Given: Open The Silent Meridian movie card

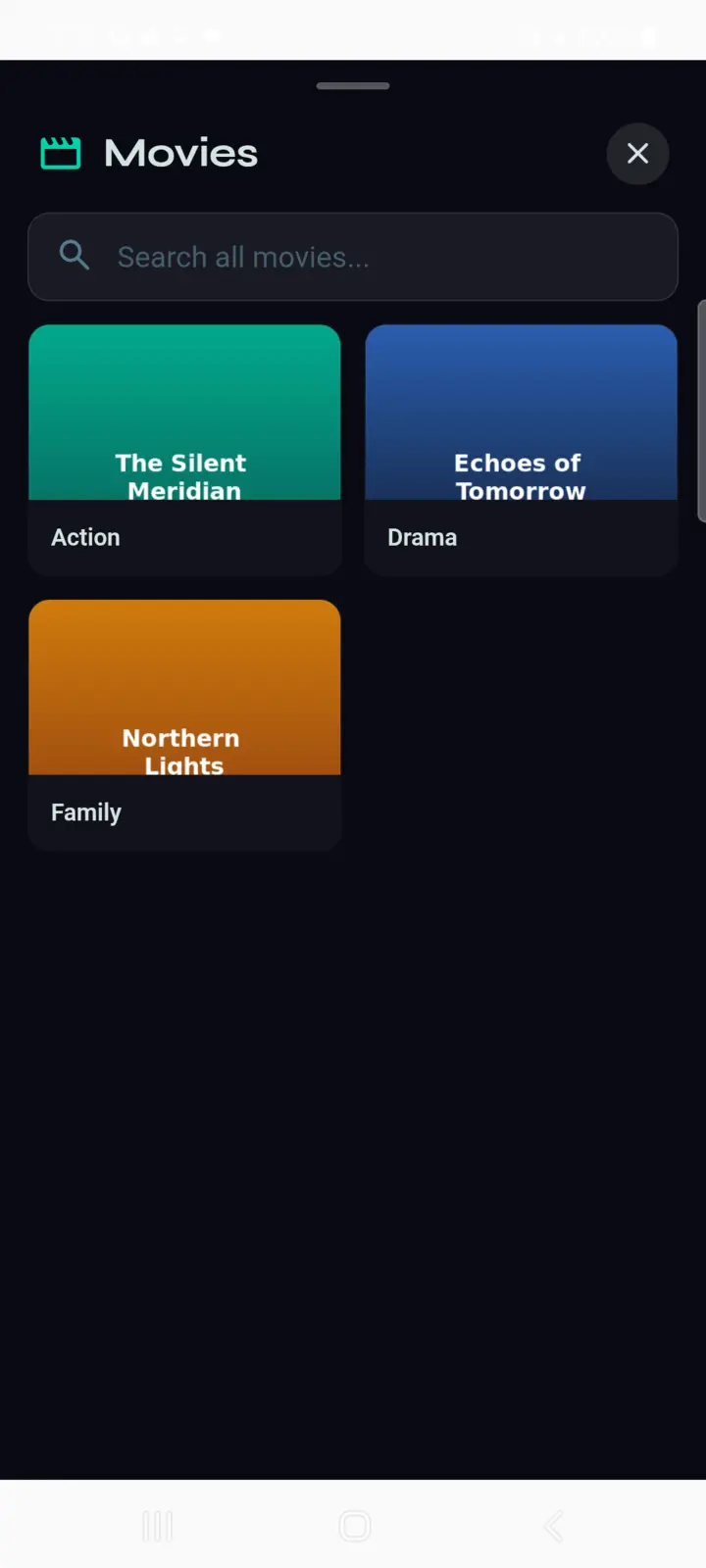Looking at the screenshot, I should 184,450.
